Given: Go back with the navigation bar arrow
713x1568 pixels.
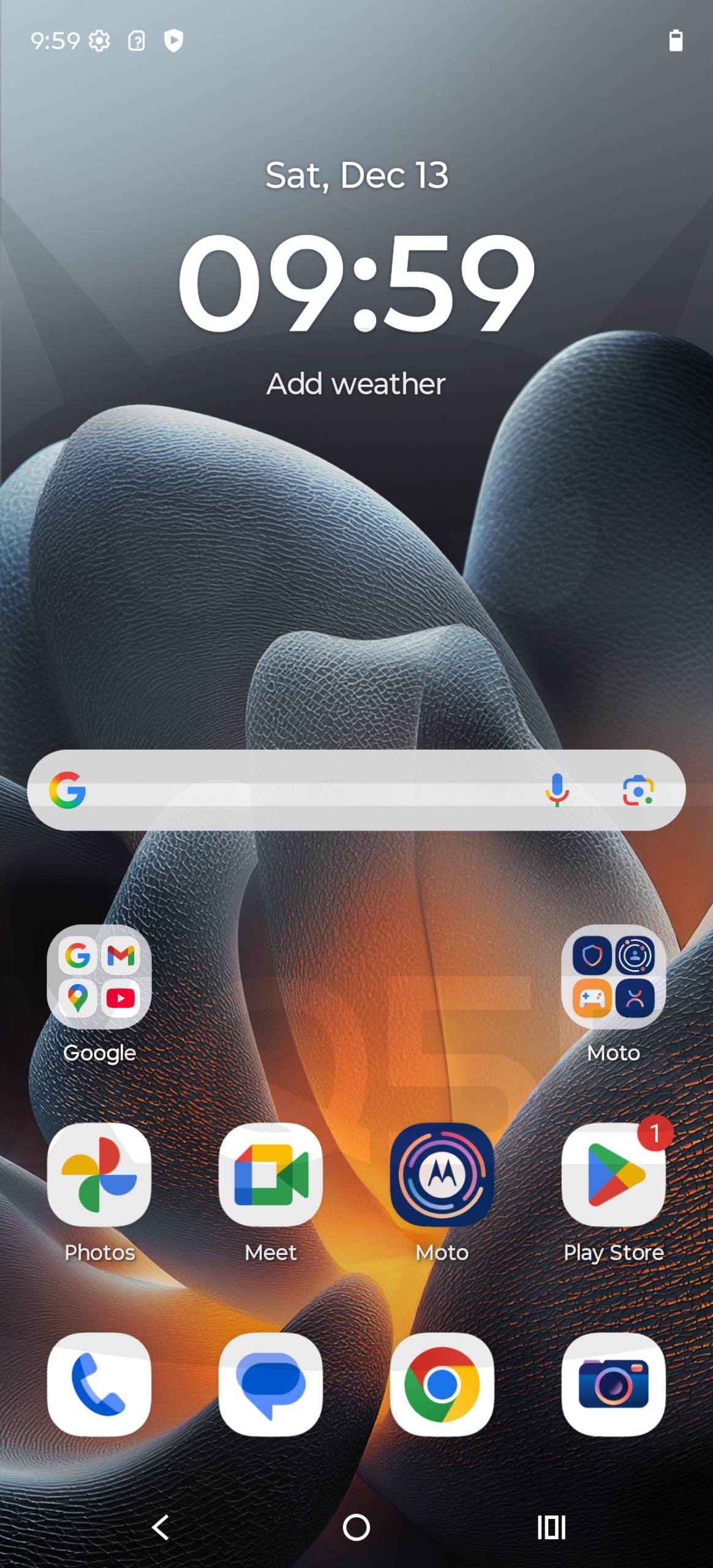Looking at the screenshot, I should [160, 1528].
